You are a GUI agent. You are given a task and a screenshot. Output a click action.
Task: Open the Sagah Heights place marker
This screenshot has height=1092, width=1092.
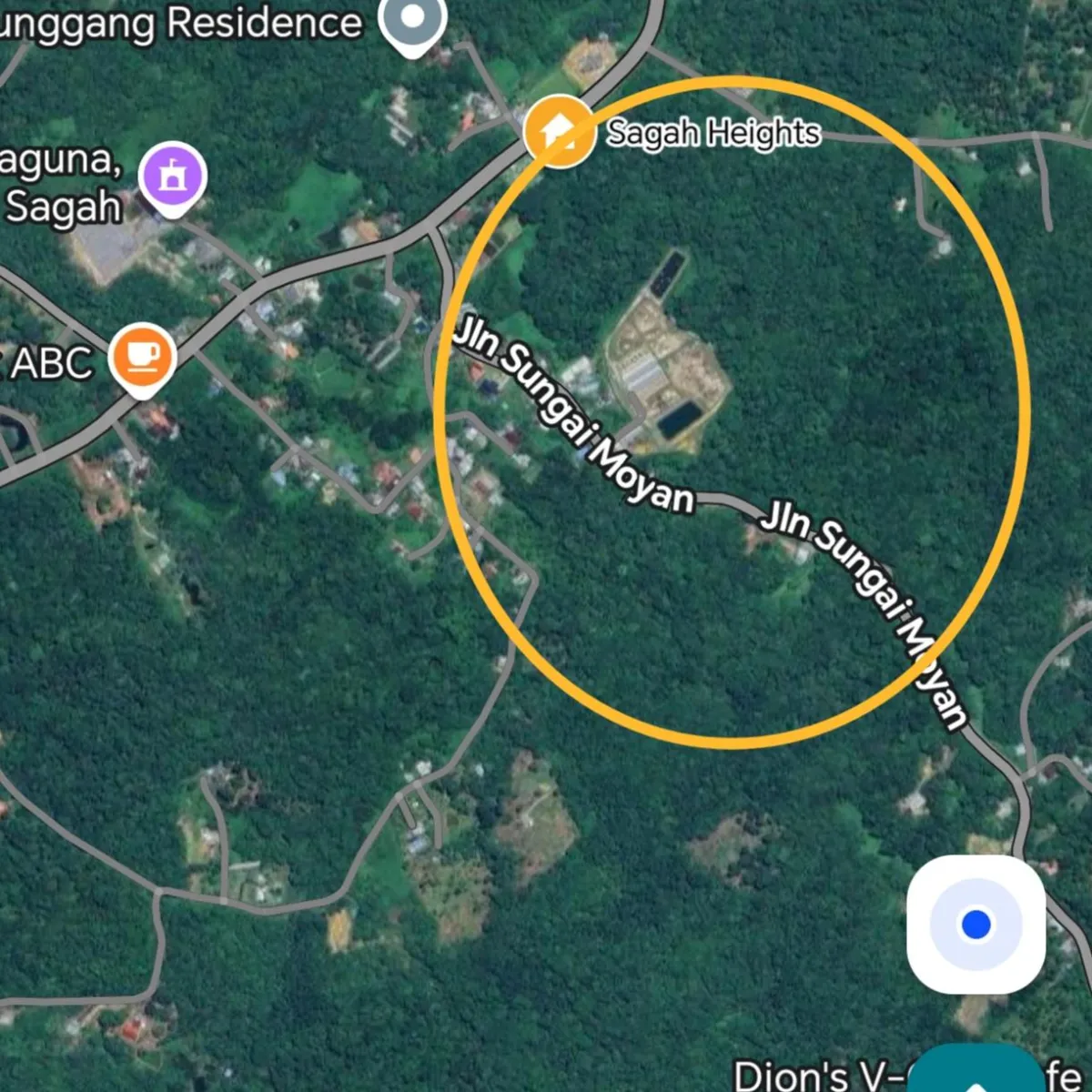[x=559, y=131]
